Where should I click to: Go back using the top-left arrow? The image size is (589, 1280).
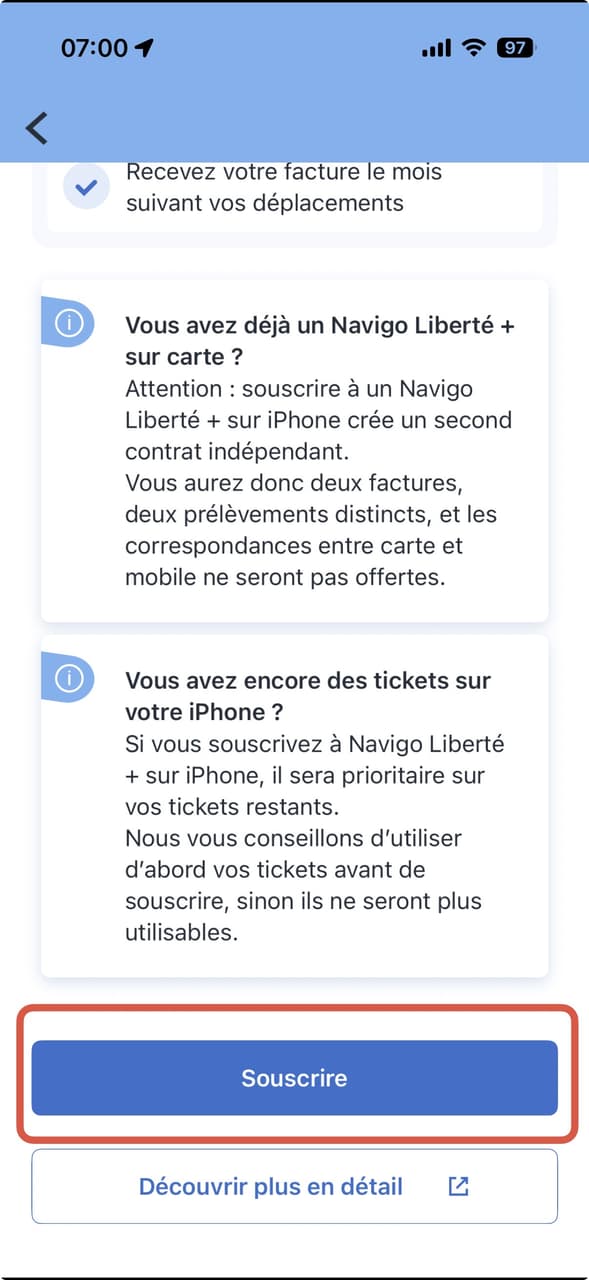pos(37,127)
